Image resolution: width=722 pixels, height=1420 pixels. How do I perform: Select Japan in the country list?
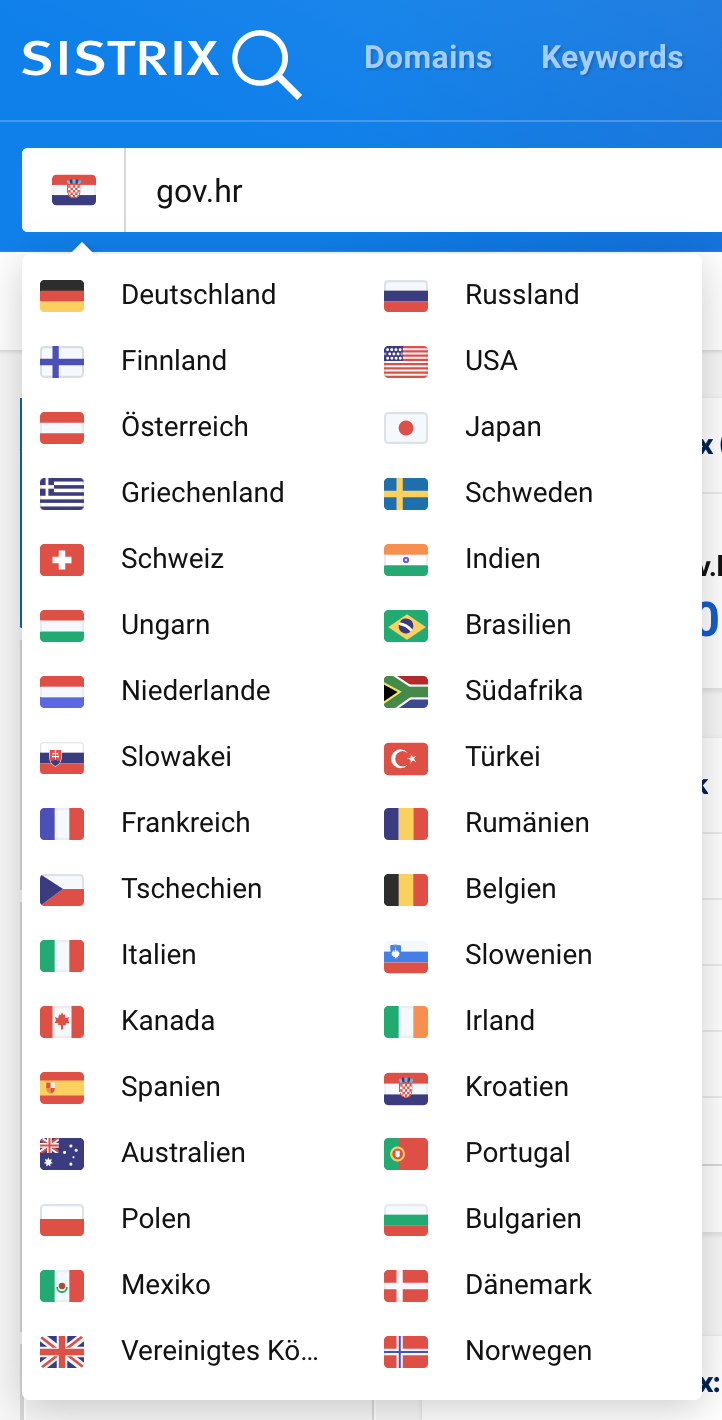(x=503, y=427)
